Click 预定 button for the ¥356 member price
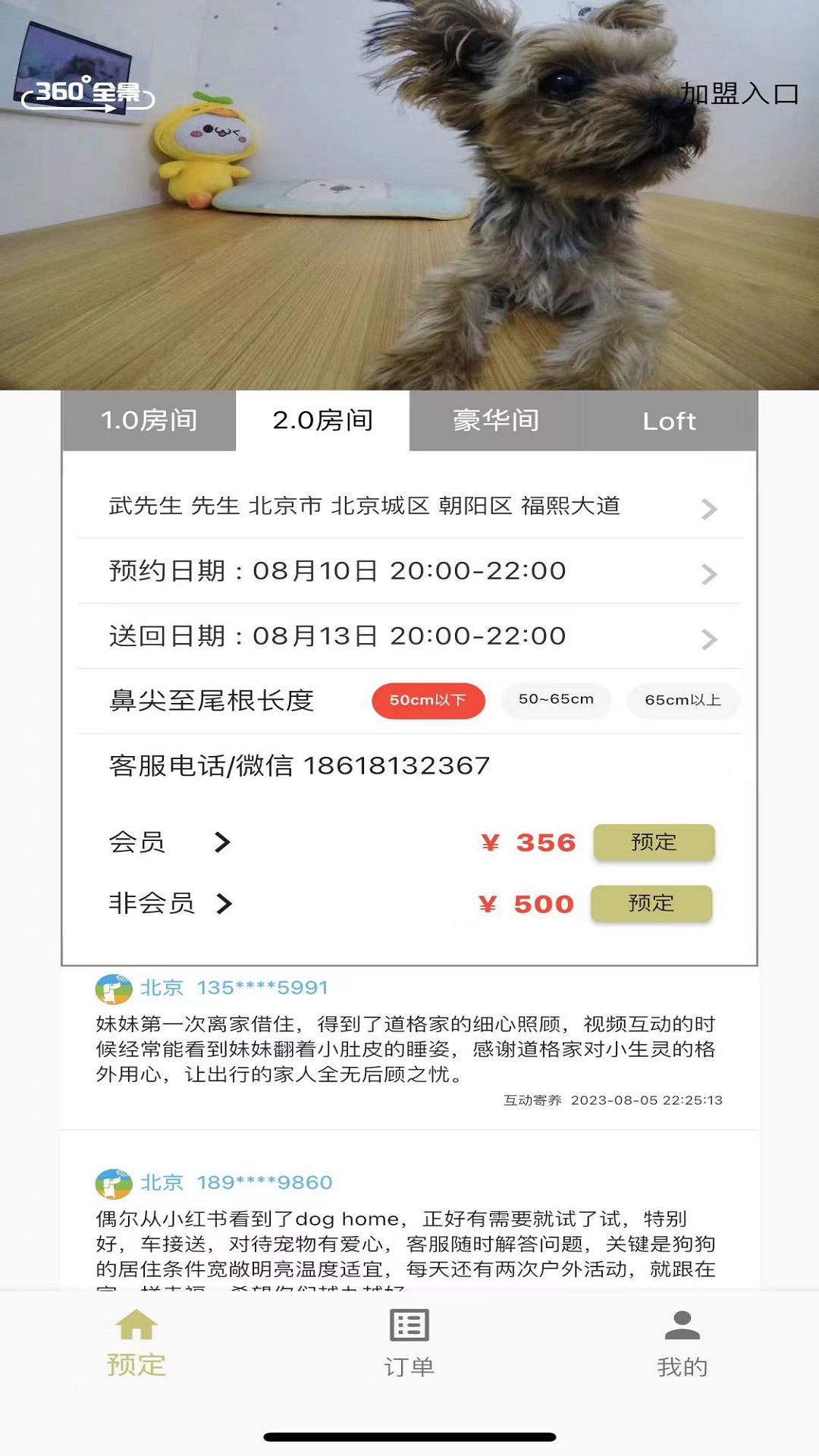This screenshot has width=819, height=1456. point(654,842)
